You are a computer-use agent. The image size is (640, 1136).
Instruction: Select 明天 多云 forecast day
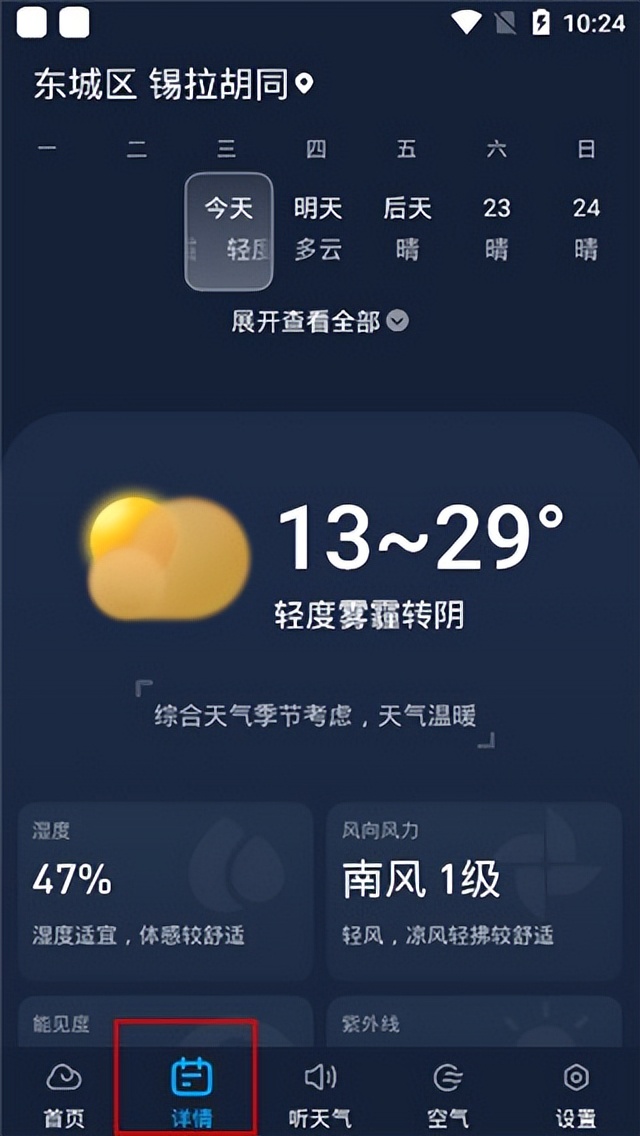pos(318,229)
